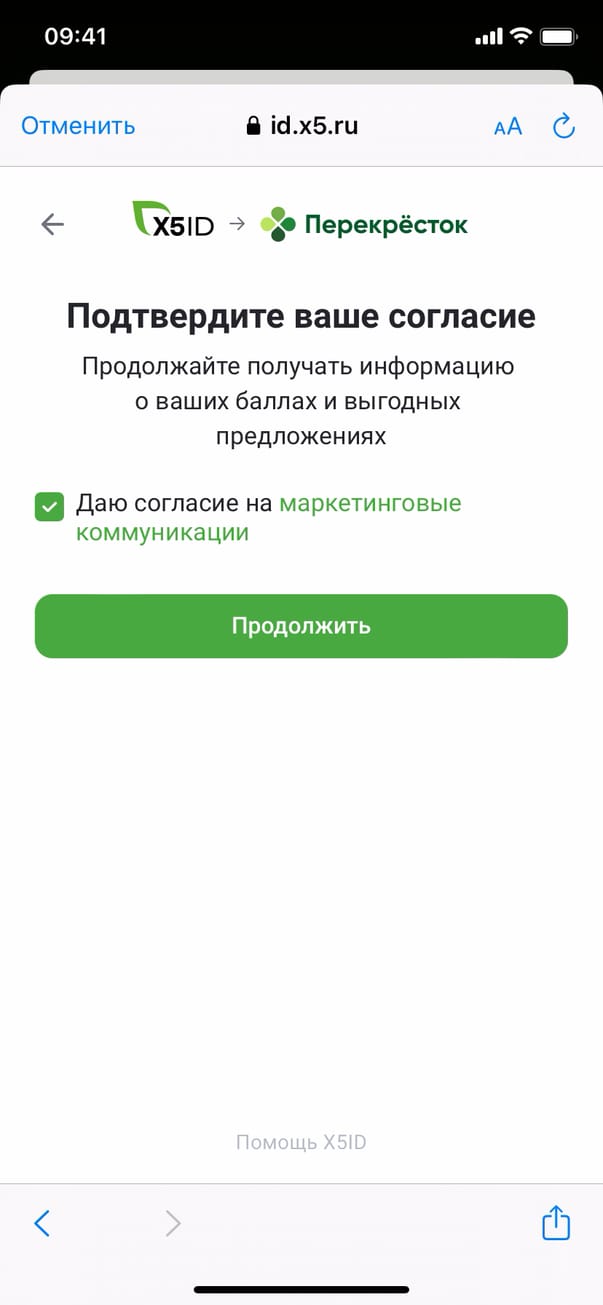Go back with the arrow beside X5ID logo
This screenshot has width=603, height=1305.
click(52, 224)
